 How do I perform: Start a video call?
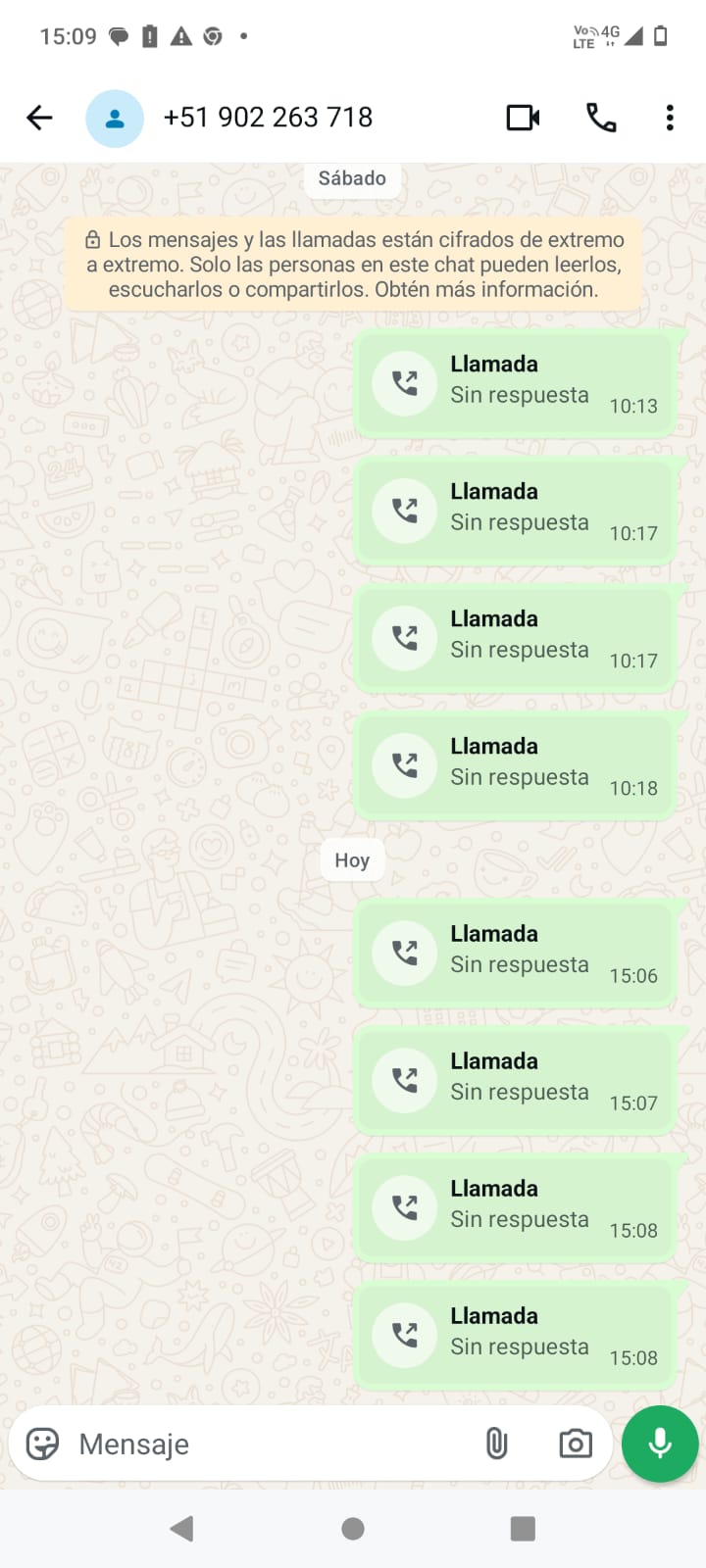(x=523, y=118)
